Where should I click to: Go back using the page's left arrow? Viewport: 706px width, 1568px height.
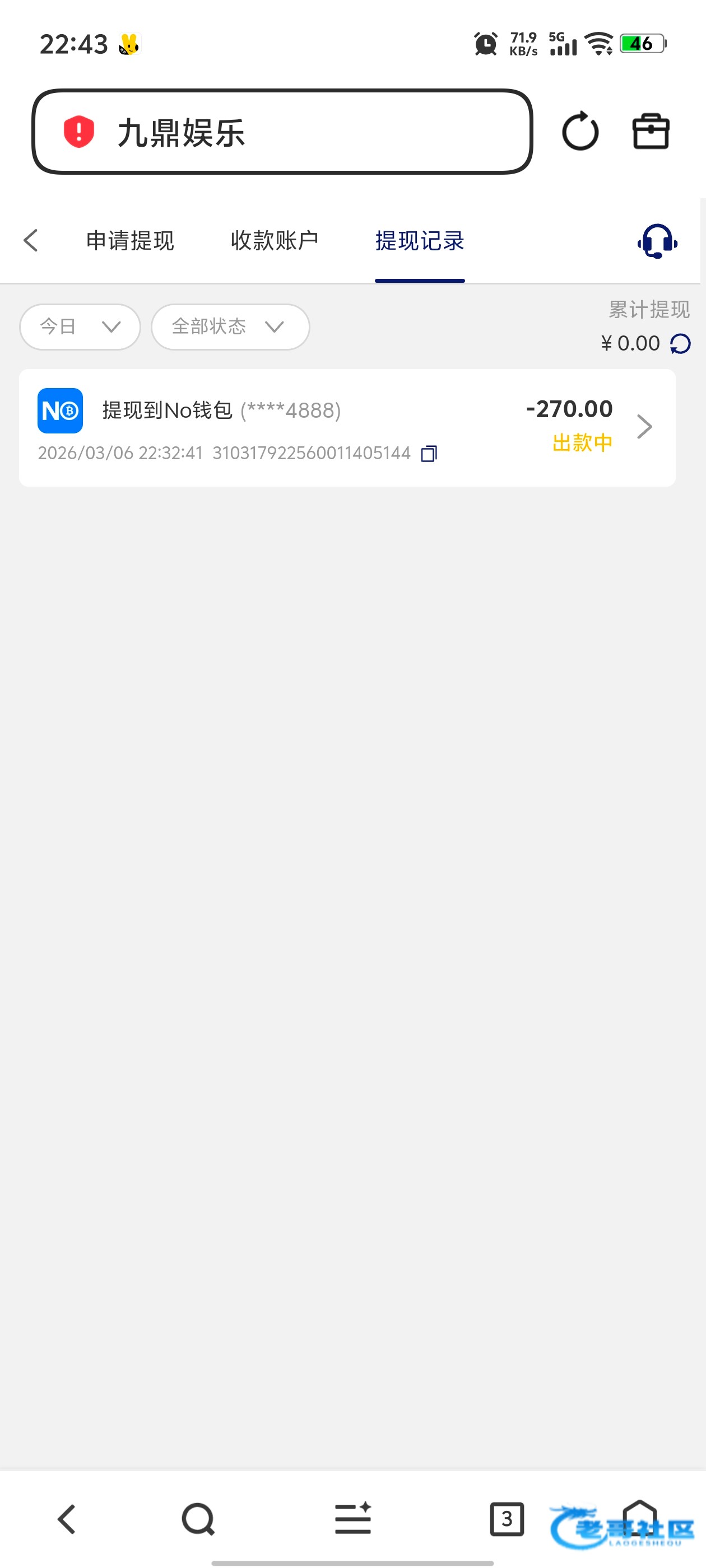31,240
